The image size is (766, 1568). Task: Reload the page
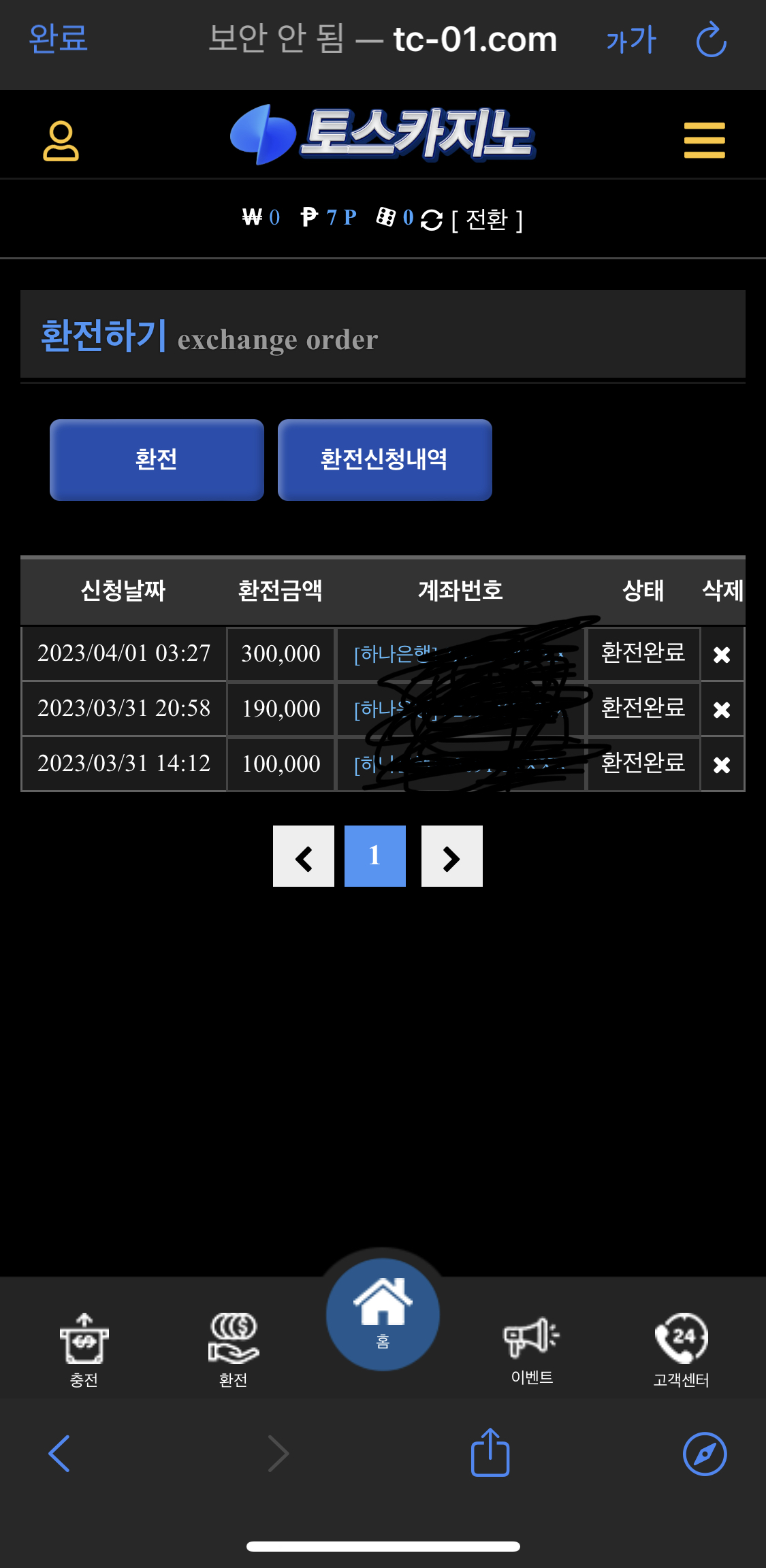click(711, 39)
